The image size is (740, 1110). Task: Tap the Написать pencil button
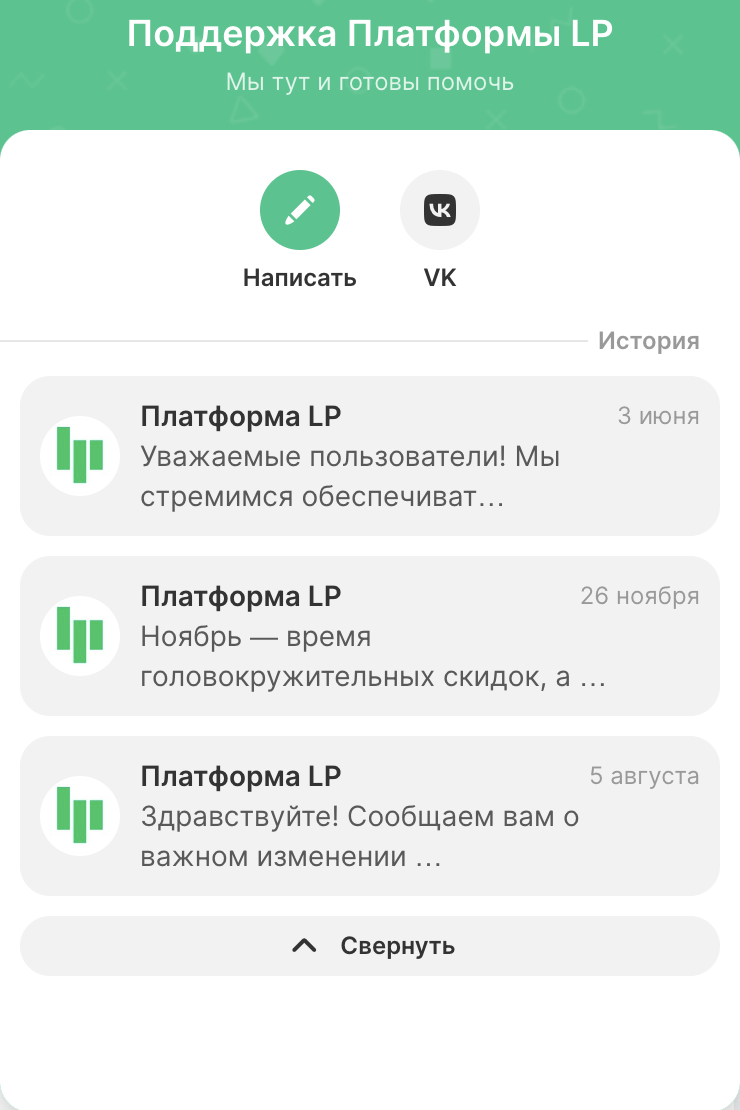click(x=300, y=210)
